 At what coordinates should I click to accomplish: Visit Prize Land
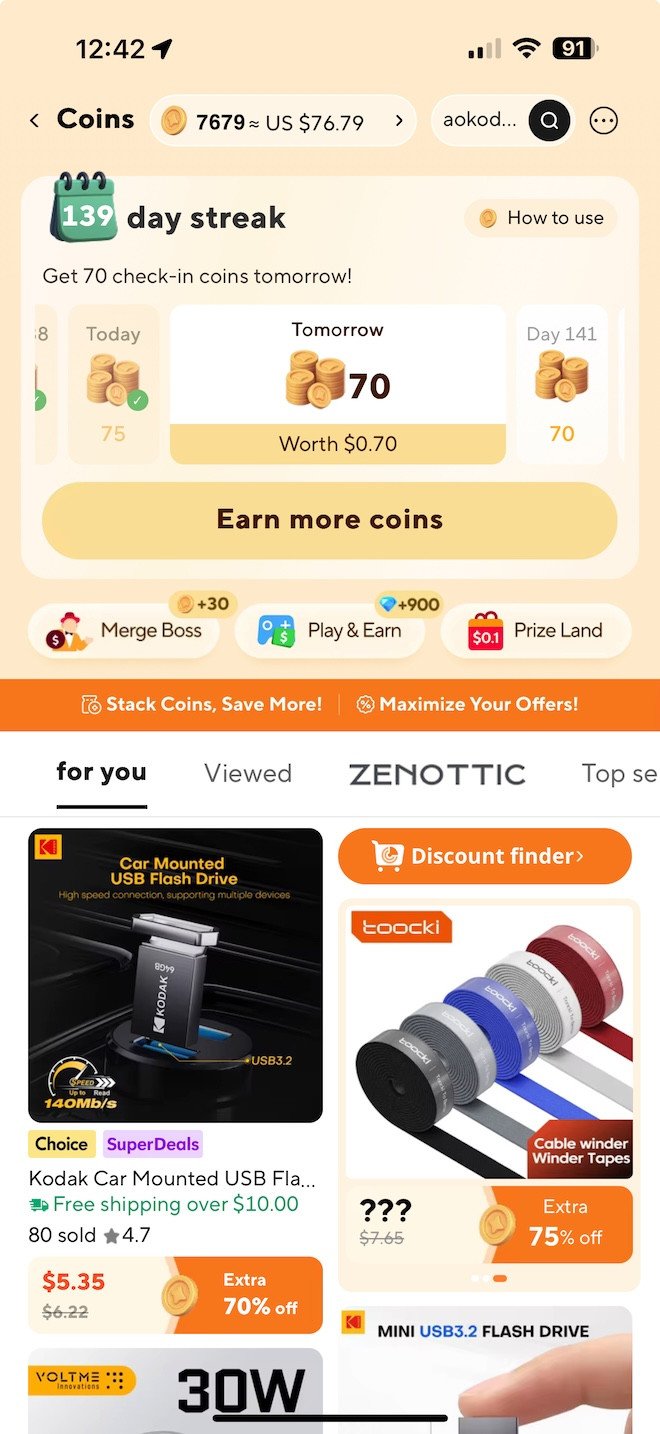536,631
